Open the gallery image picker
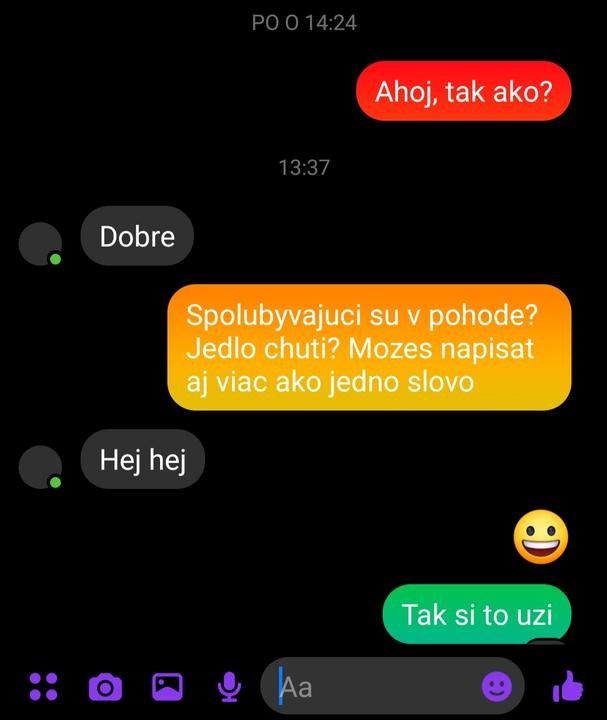Screen dimensions: 607x720 (167, 687)
